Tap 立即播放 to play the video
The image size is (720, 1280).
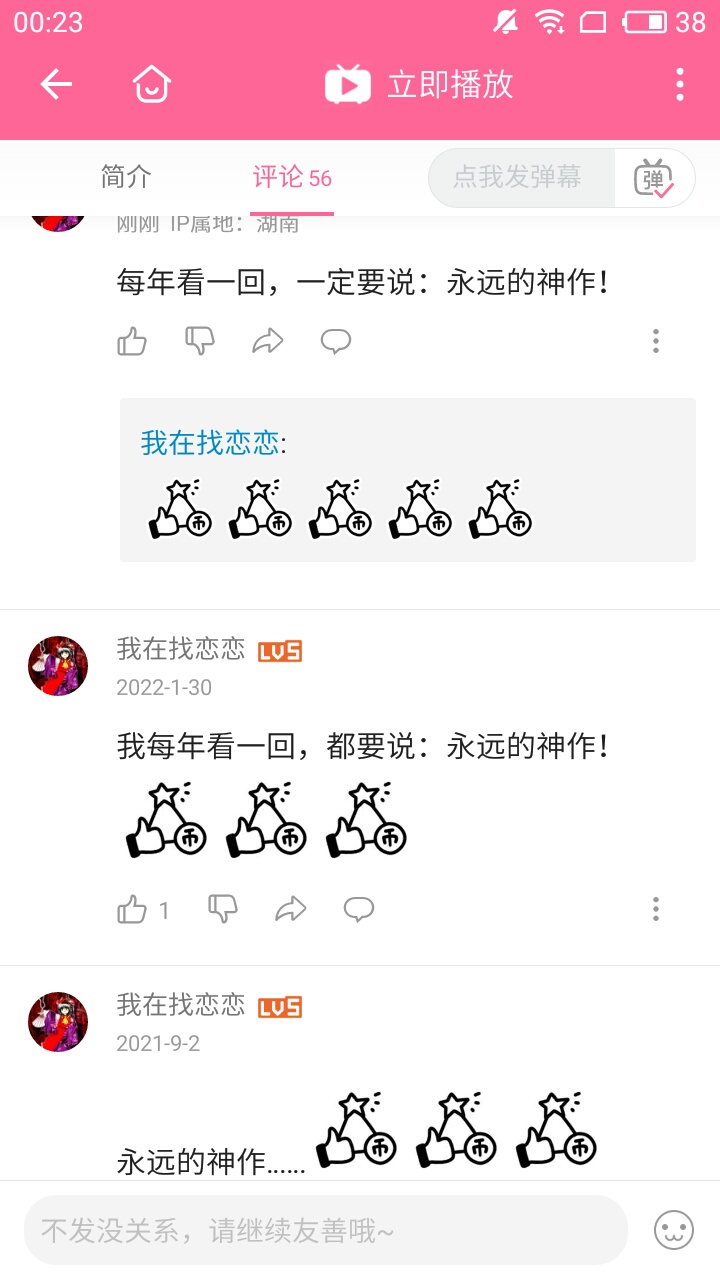point(420,85)
